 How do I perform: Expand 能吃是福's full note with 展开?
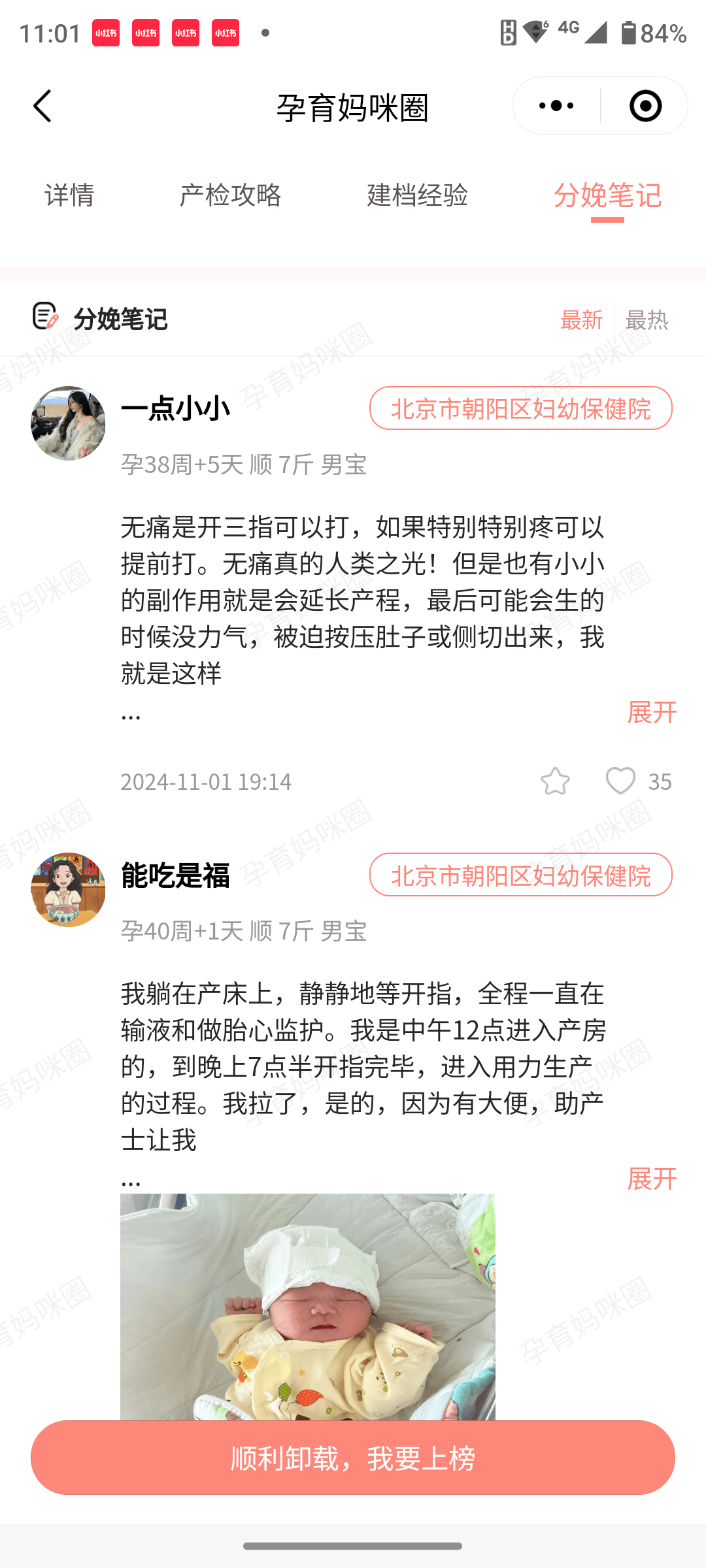pyautogui.click(x=651, y=1179)
